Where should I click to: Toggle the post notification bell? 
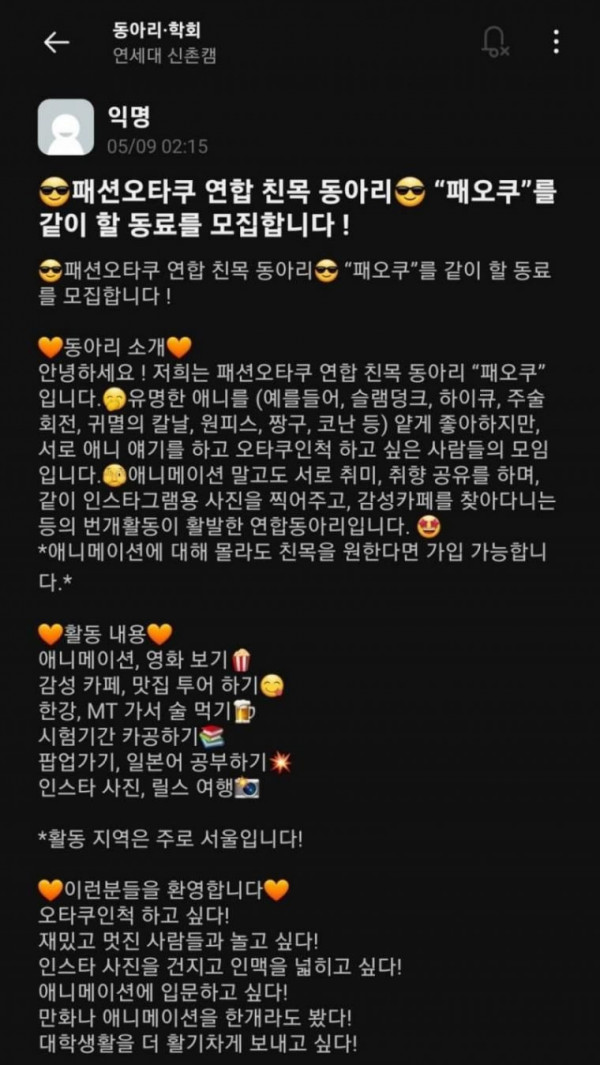493,42
